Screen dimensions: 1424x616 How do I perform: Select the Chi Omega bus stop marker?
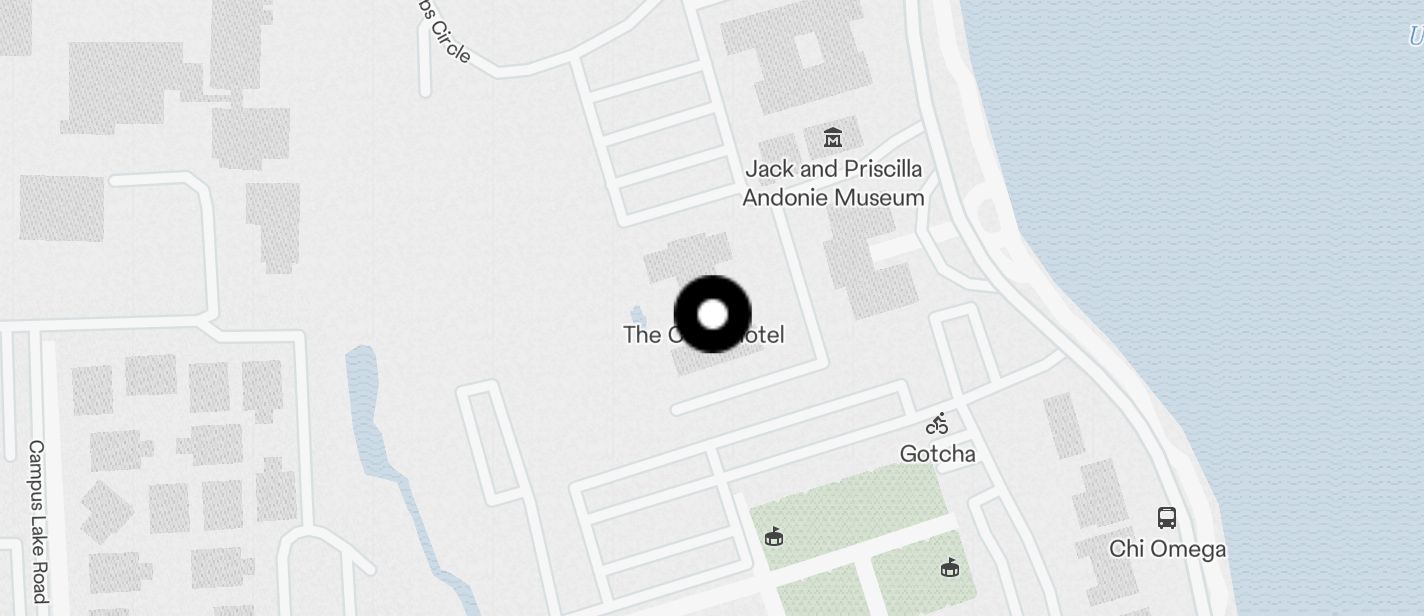(x=1166, y=518)
